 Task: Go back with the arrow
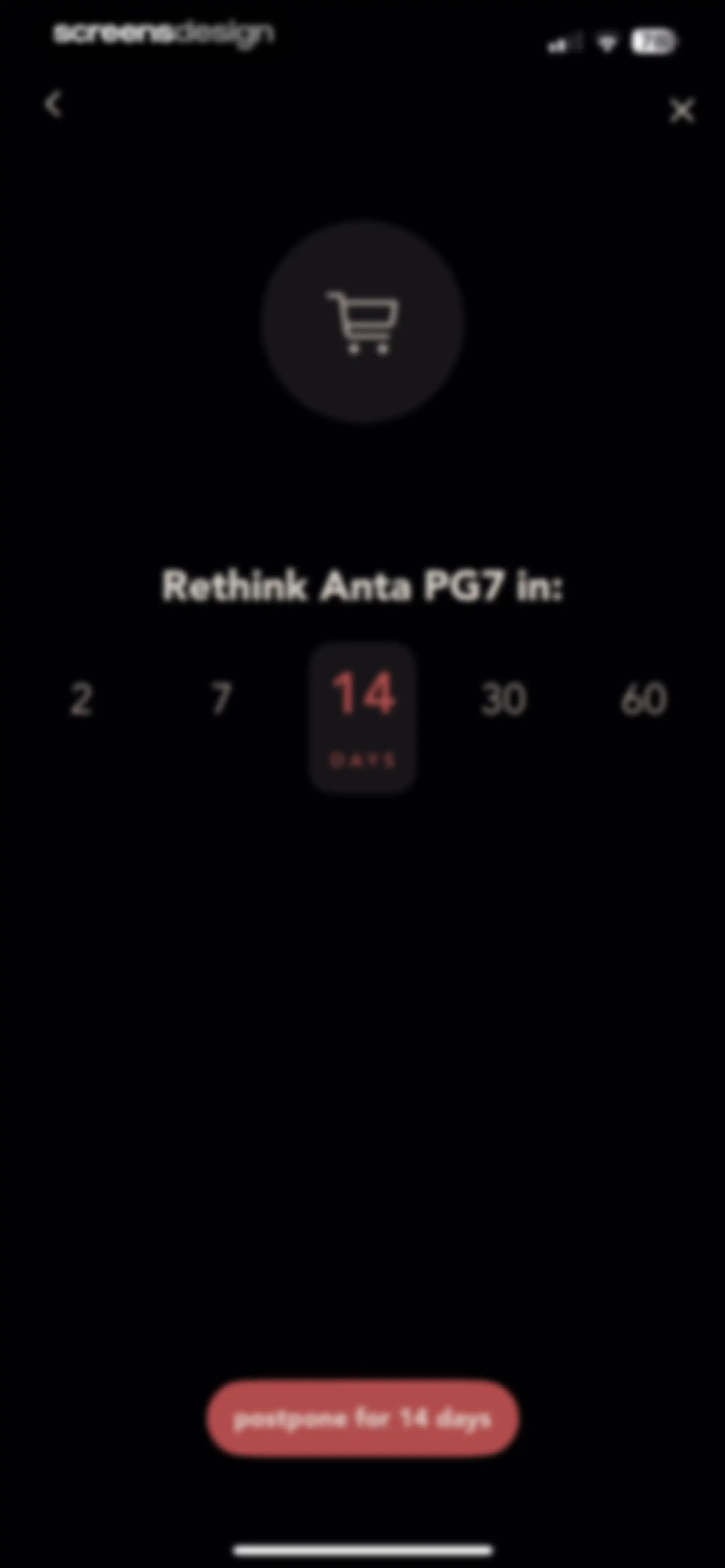54,105
